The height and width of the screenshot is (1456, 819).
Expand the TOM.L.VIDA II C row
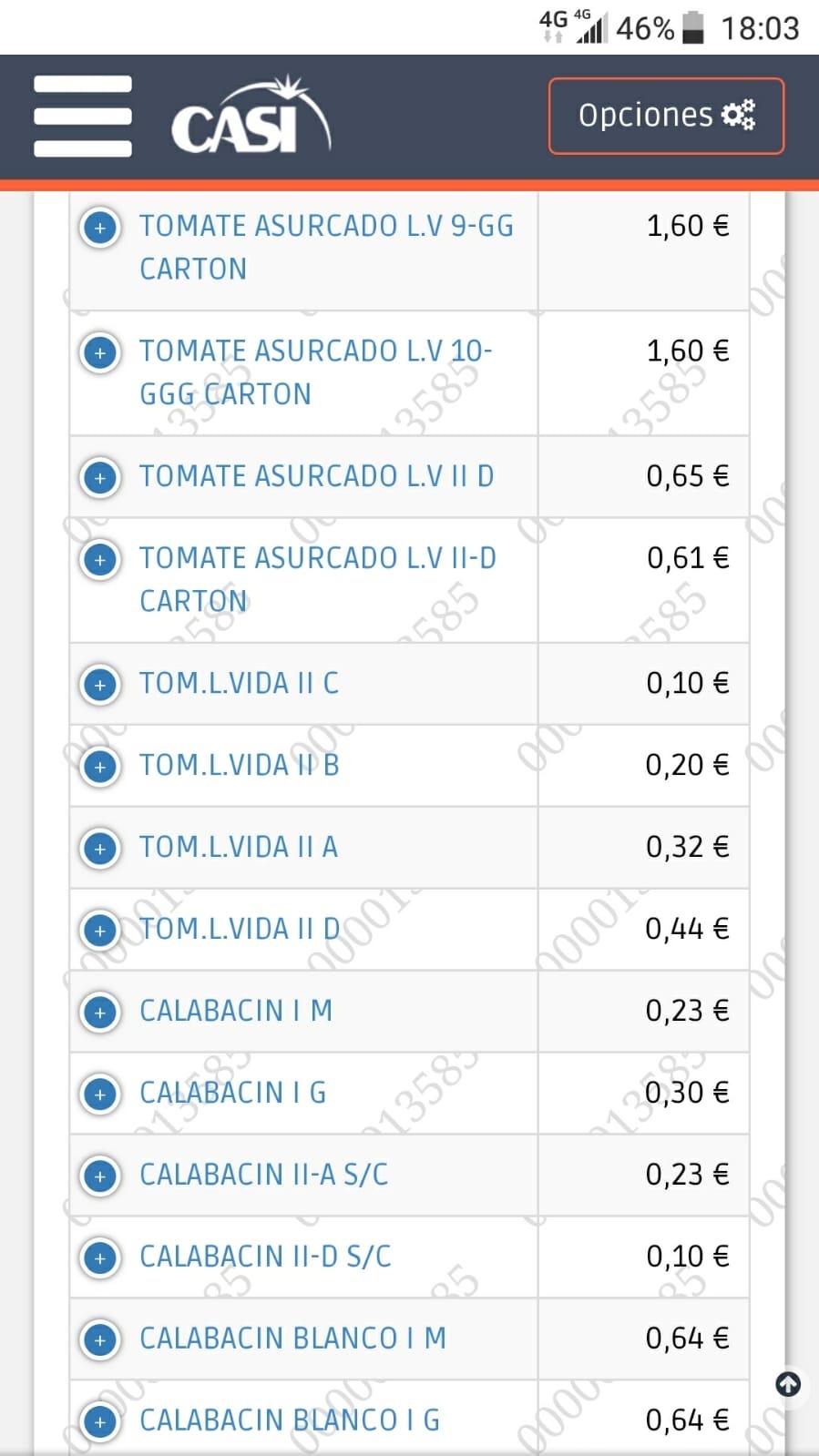(100, 684)
